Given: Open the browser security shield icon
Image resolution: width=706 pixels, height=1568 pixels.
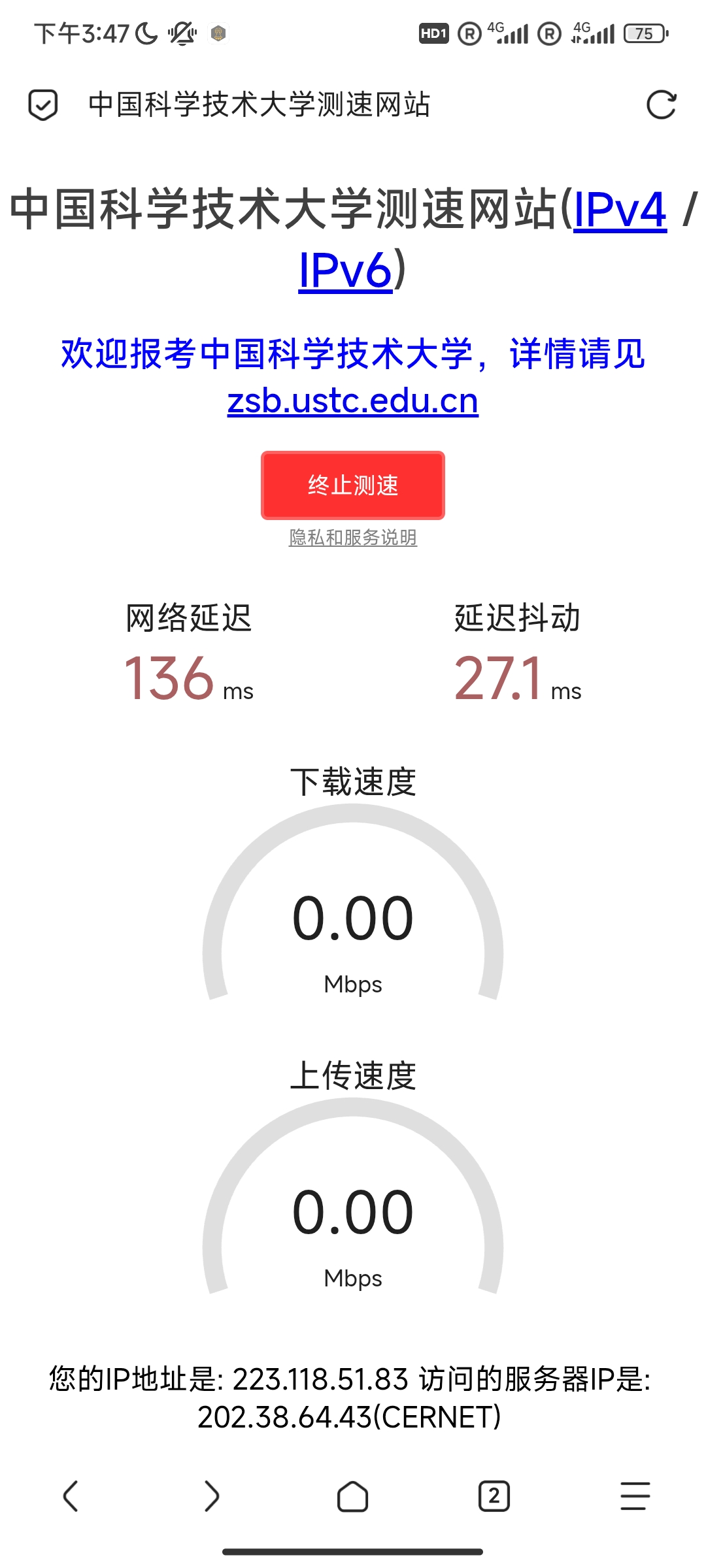Looking at the screenshot, I should pos(42,103).
